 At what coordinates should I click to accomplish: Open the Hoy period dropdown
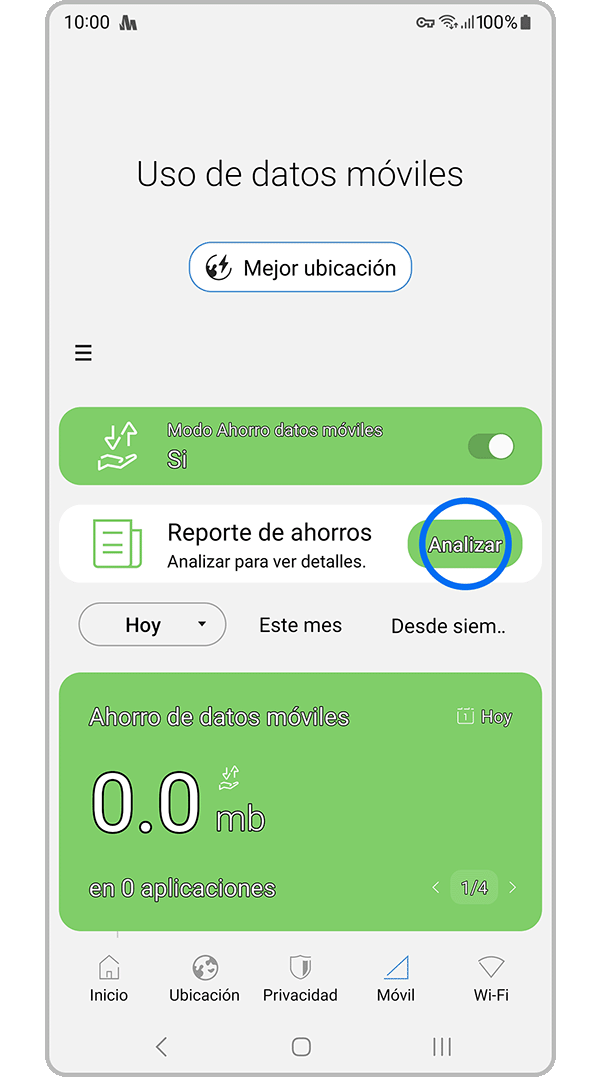point(152,625)
